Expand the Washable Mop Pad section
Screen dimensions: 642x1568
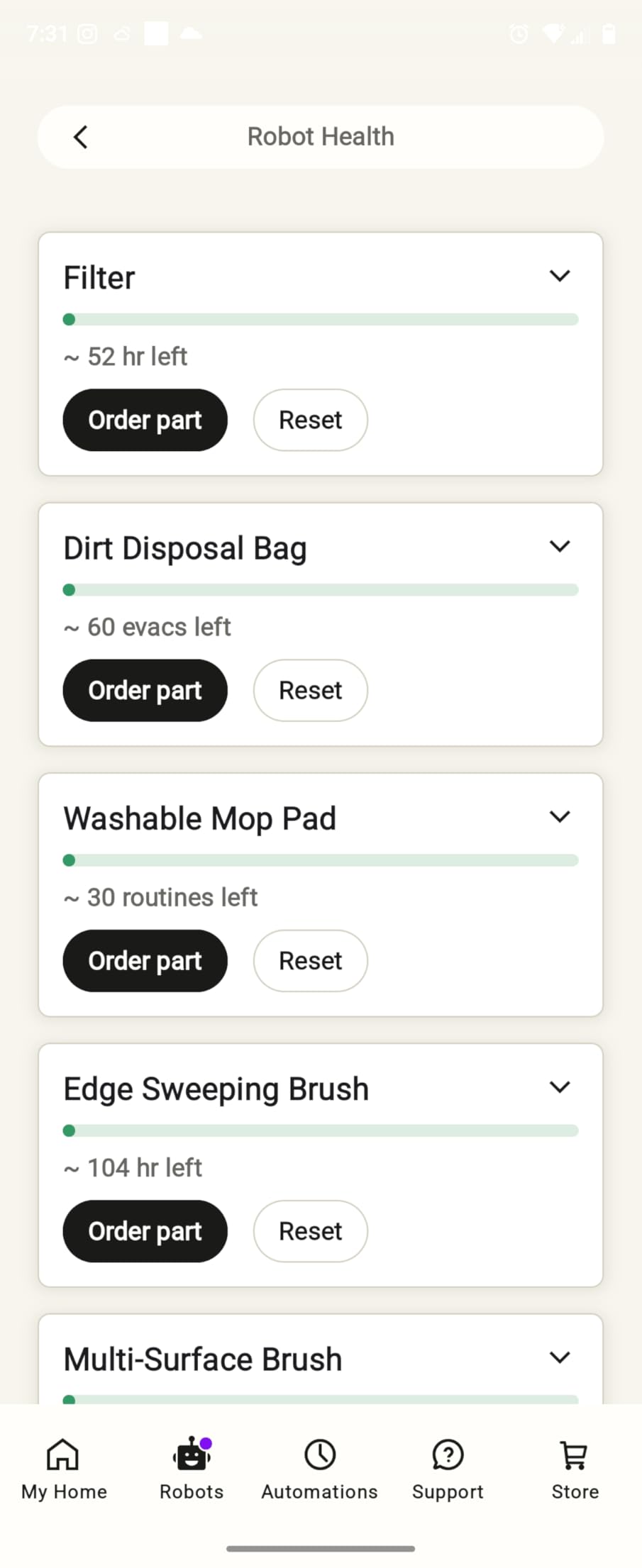(559, 816)
